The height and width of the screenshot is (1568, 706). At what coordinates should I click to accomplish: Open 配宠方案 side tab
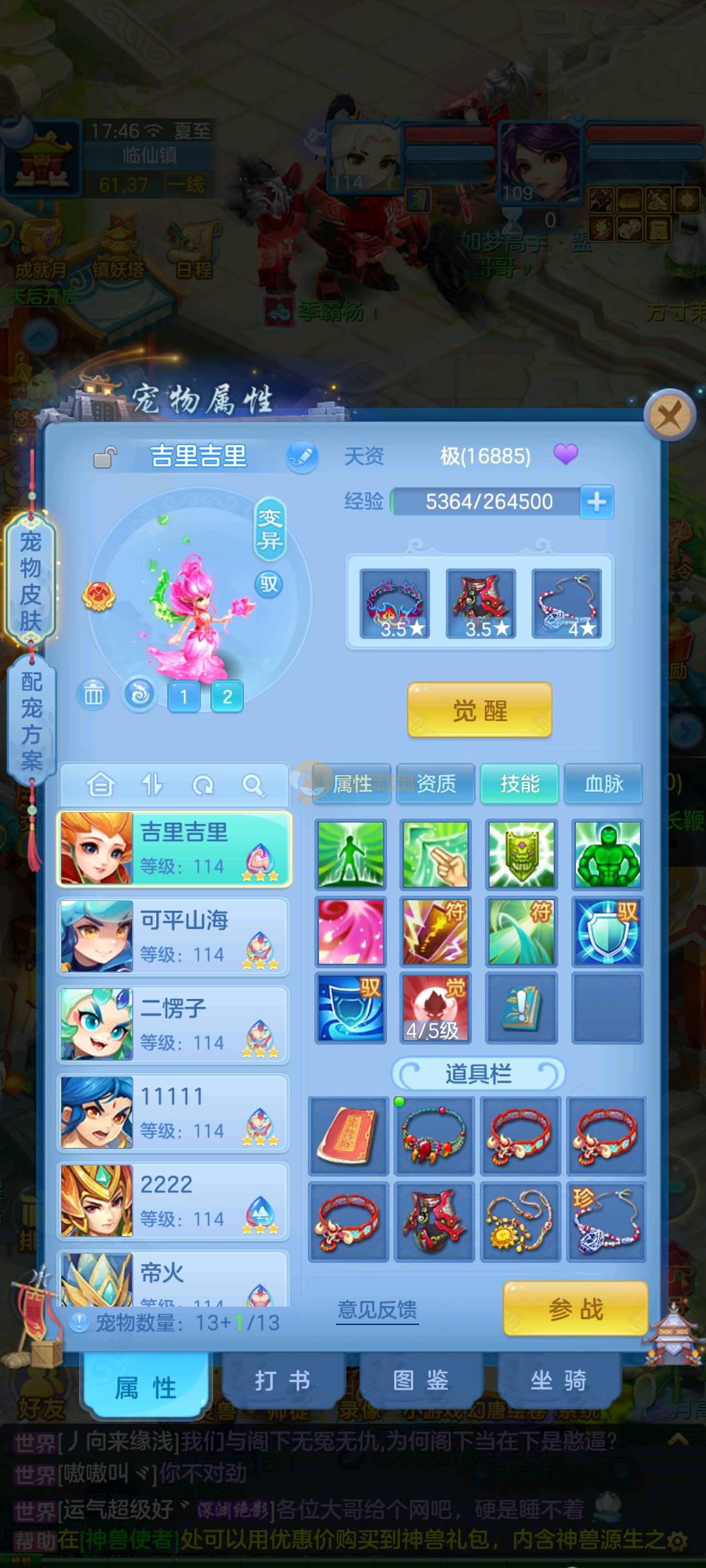(x=31, y=720)
